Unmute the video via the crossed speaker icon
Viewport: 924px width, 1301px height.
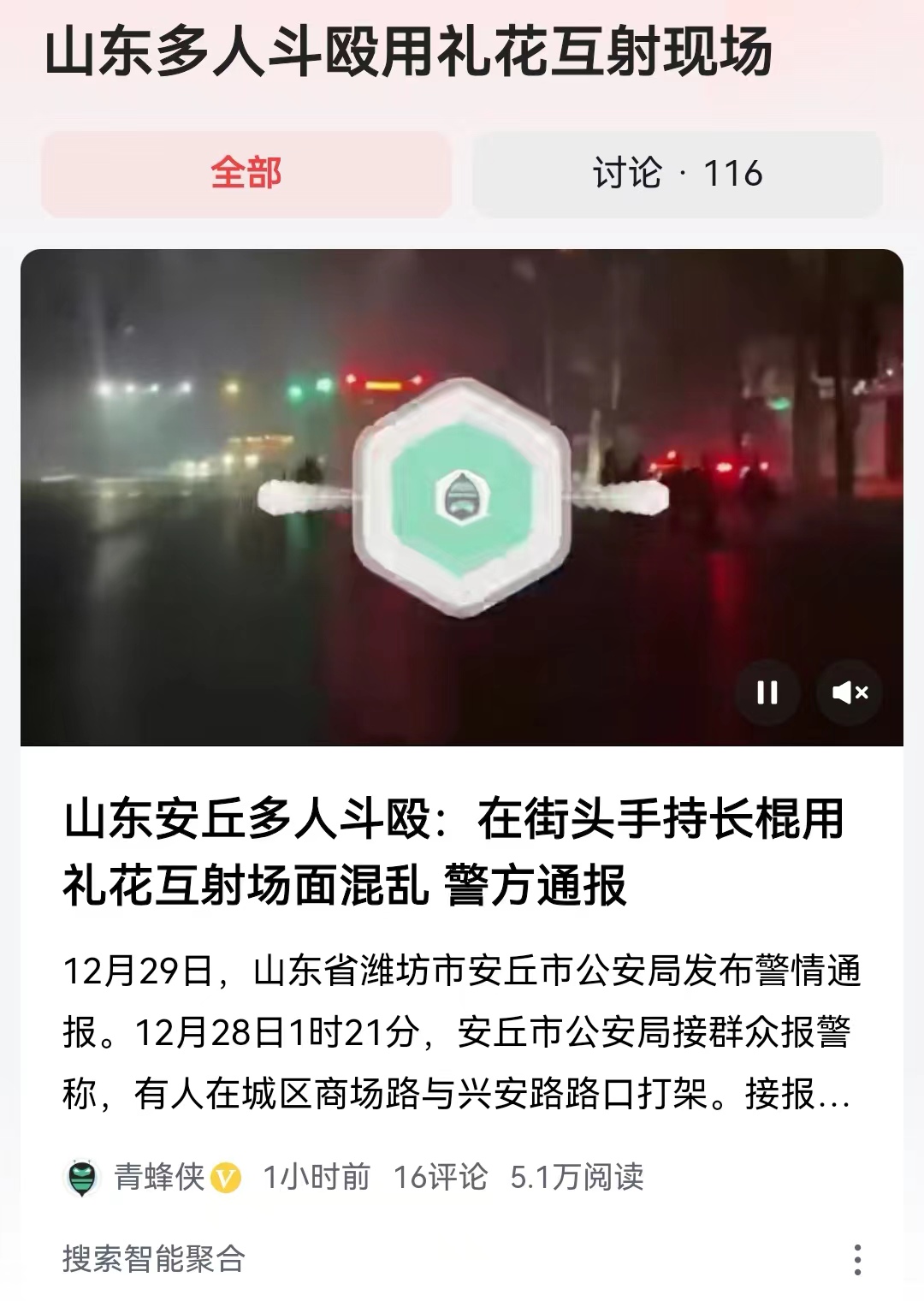pos(850,694)
